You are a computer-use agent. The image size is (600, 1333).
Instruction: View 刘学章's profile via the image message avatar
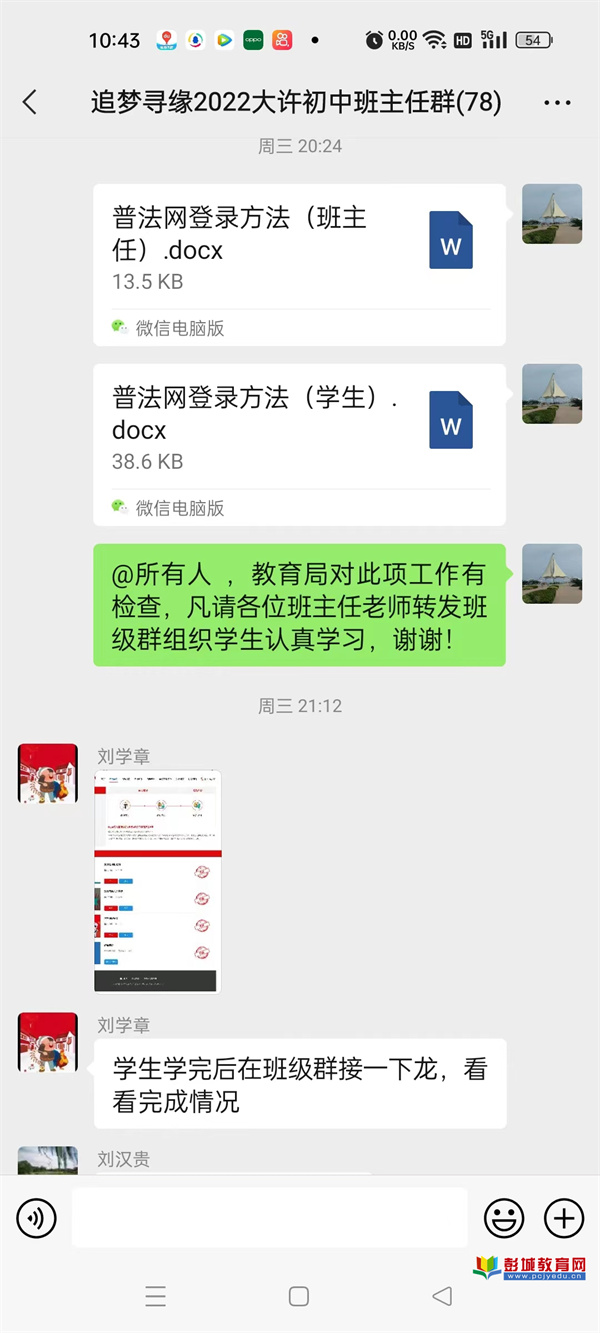[x=48, y=773]
